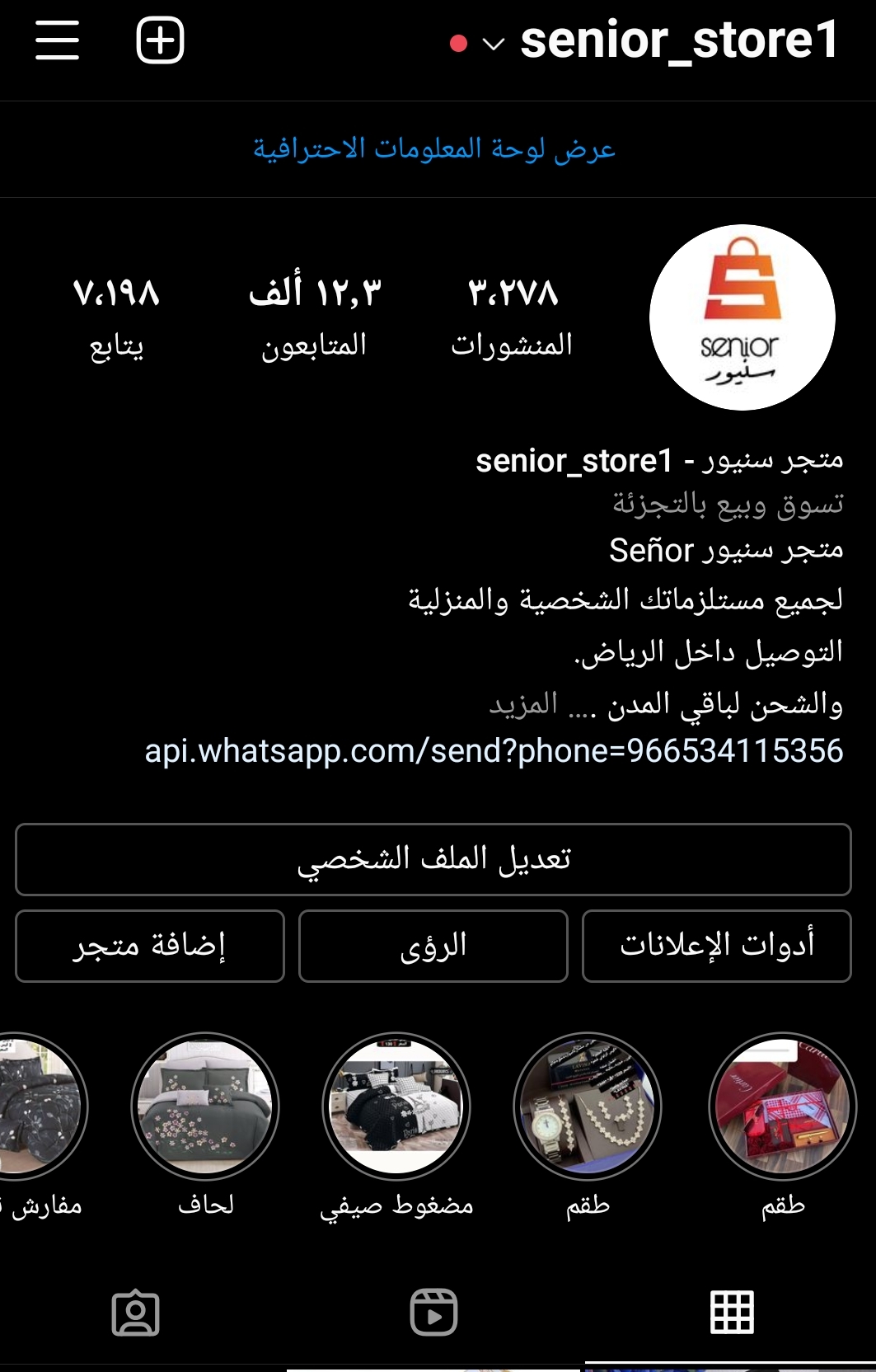Tap the create new post plus icon
Viewport: 876px width, 1372px height.
tap(160, 40)
